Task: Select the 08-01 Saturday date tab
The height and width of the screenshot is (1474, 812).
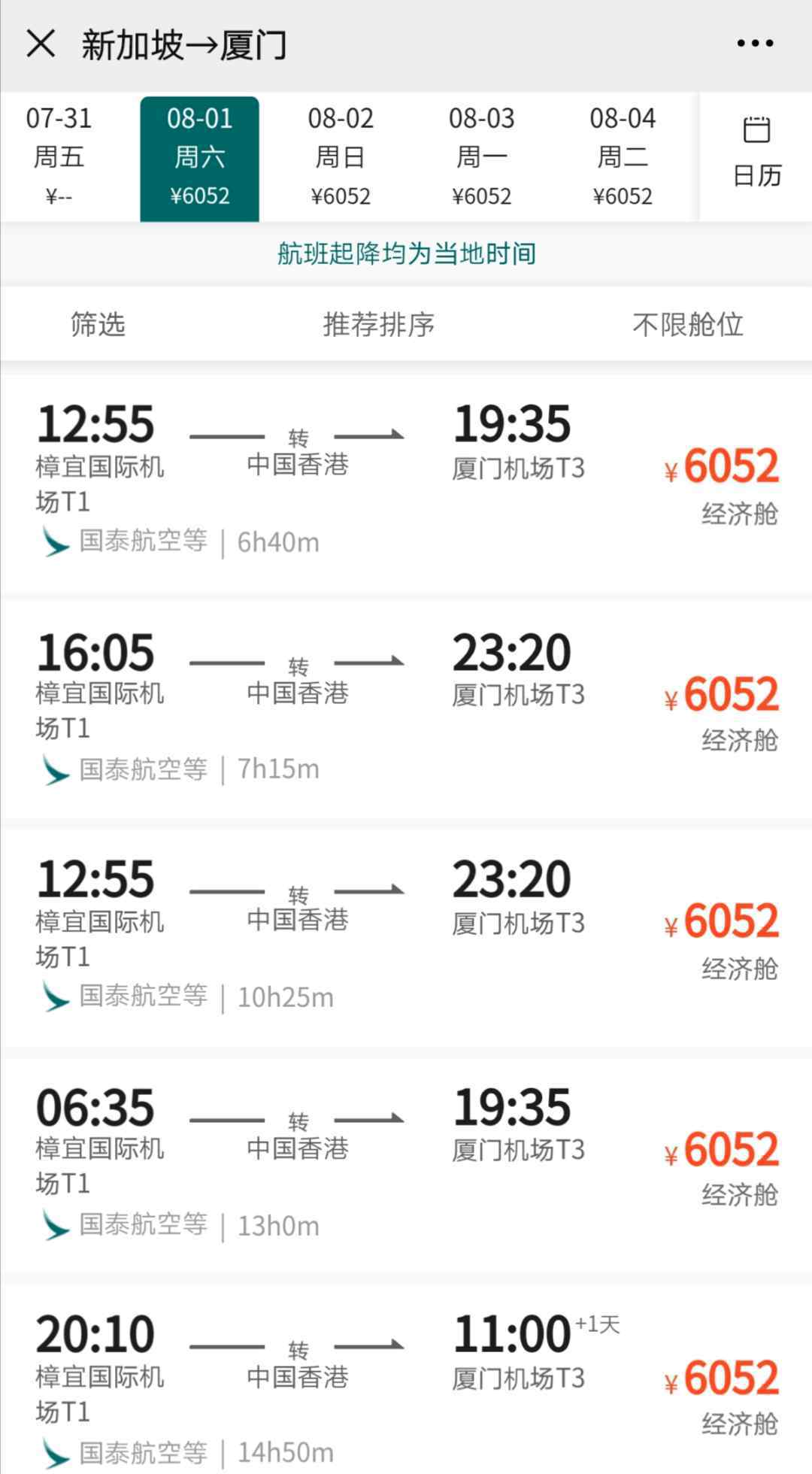Action: (x=199, y=157)
